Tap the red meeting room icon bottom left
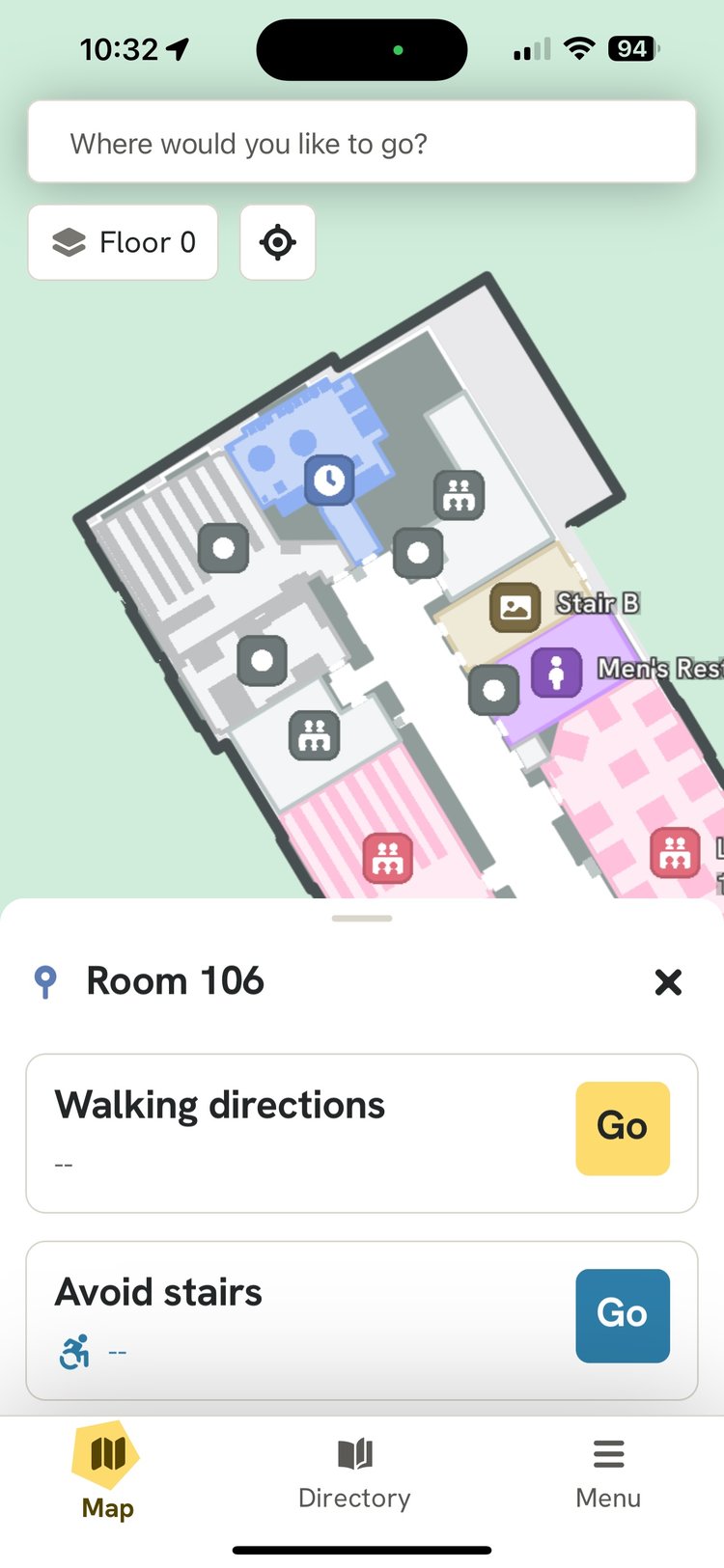The width and height of the screenshot is (724, 1568). (x=389, y=853)
